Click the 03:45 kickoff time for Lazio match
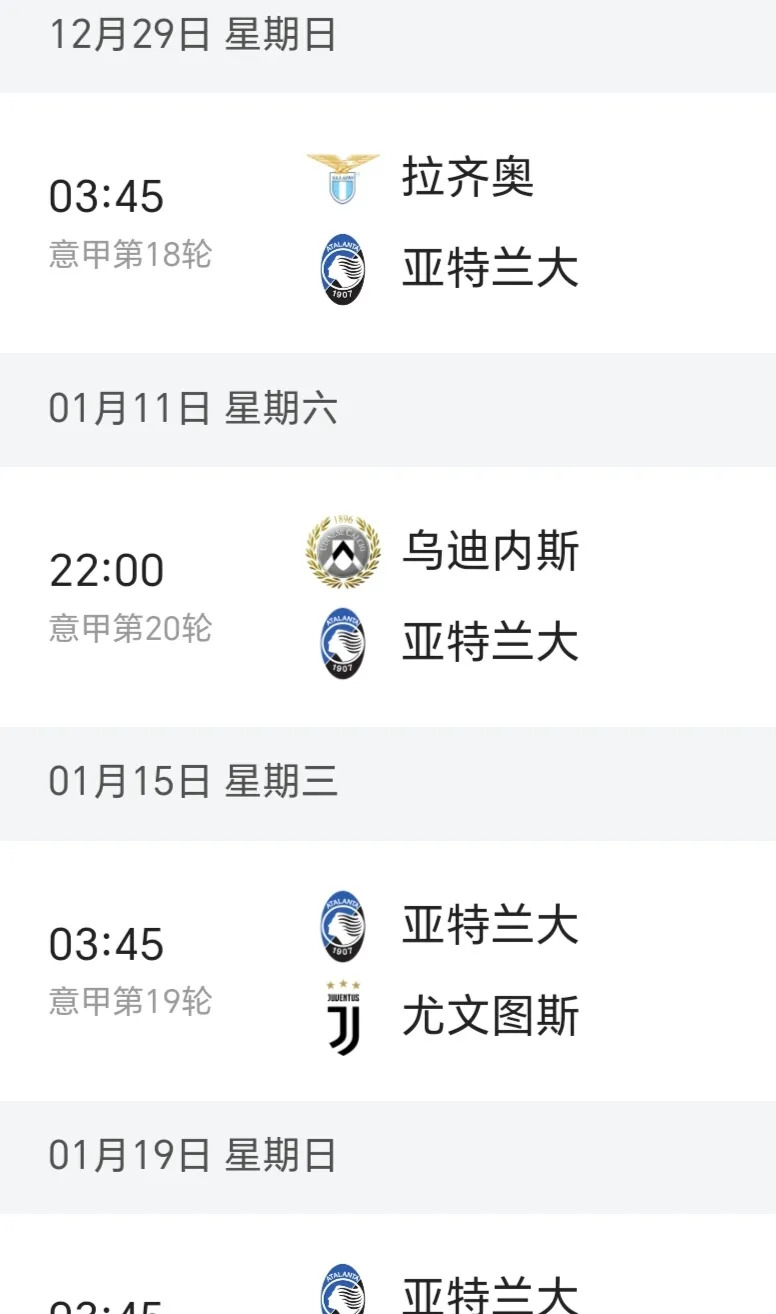The height and width of the screenshot is (1314, 776). pyautogui.click(x=107, y=196)
